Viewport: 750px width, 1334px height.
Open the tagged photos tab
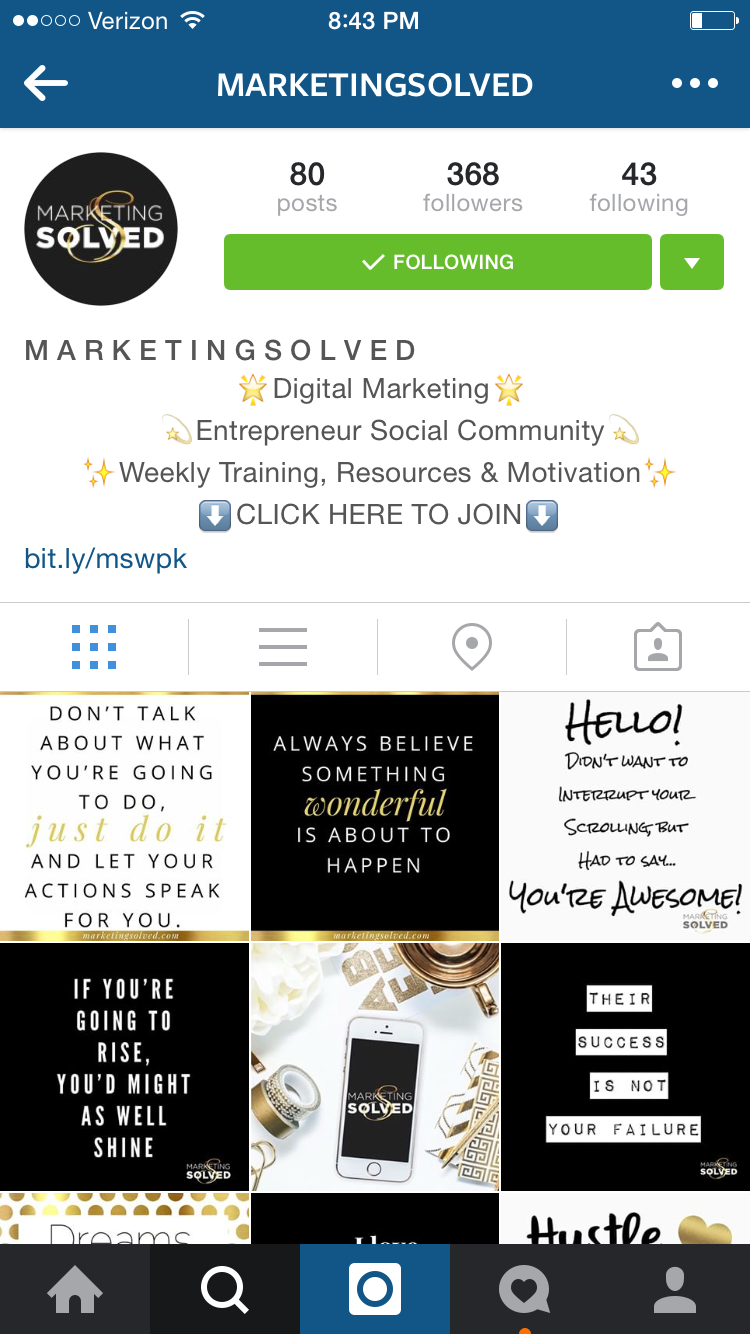658,647
